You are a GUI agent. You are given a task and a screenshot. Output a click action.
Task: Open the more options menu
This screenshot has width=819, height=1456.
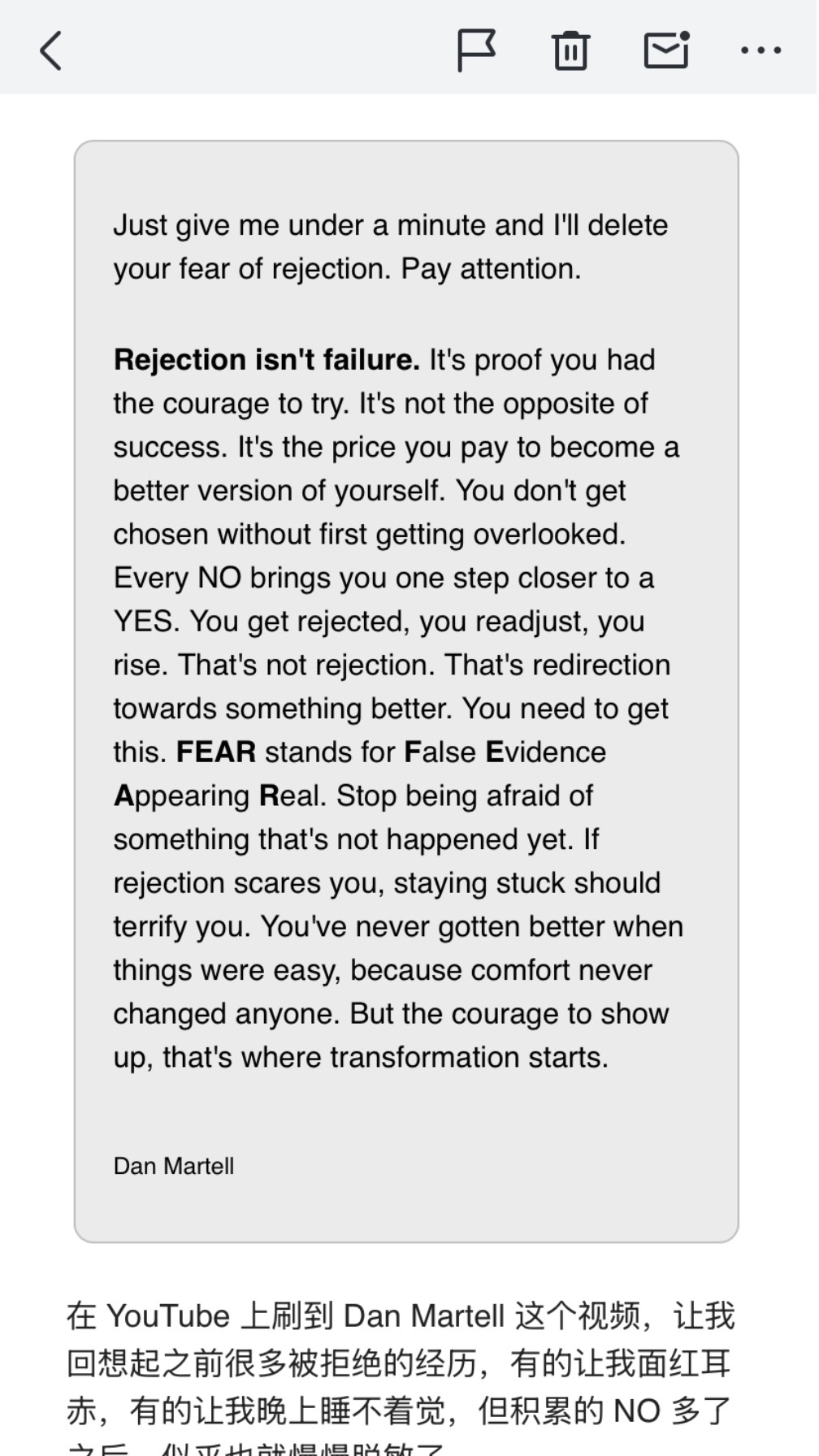[x=761, y=50]
